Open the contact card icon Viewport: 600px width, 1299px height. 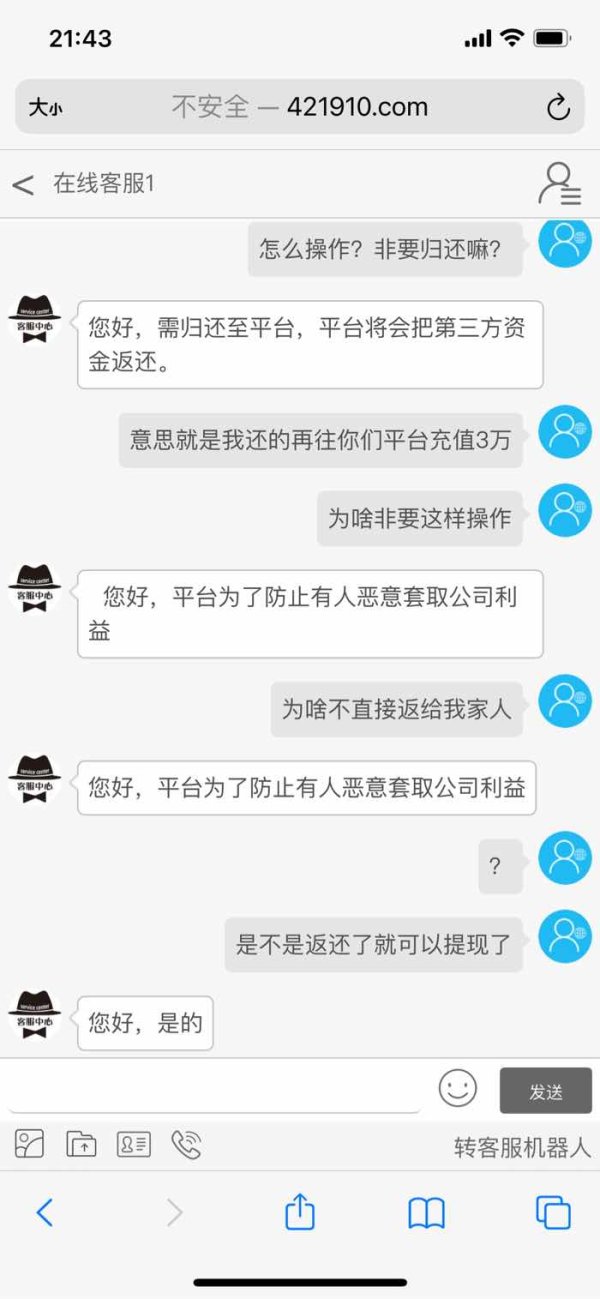click(x=134, y=1144)
